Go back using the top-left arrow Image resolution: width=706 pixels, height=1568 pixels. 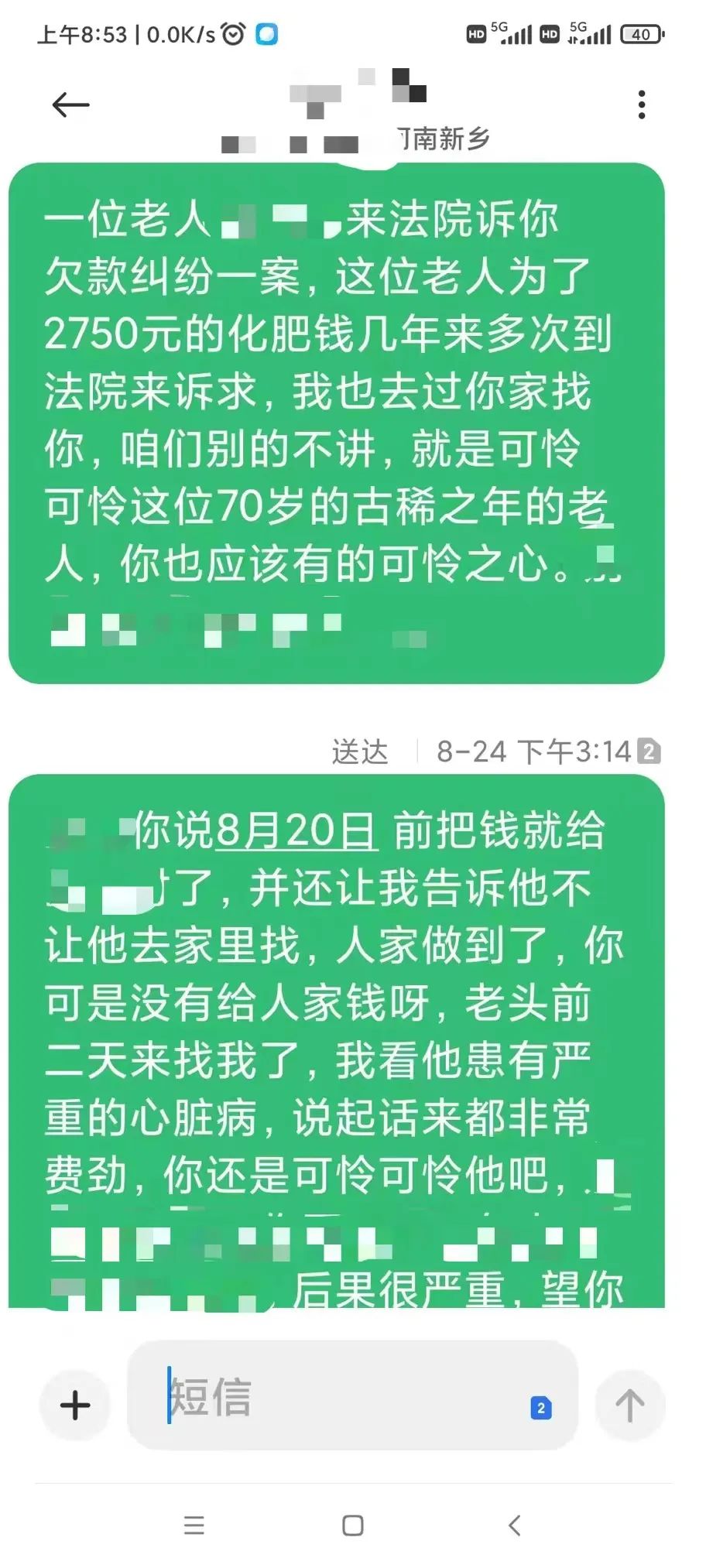(x=70, y=104)
